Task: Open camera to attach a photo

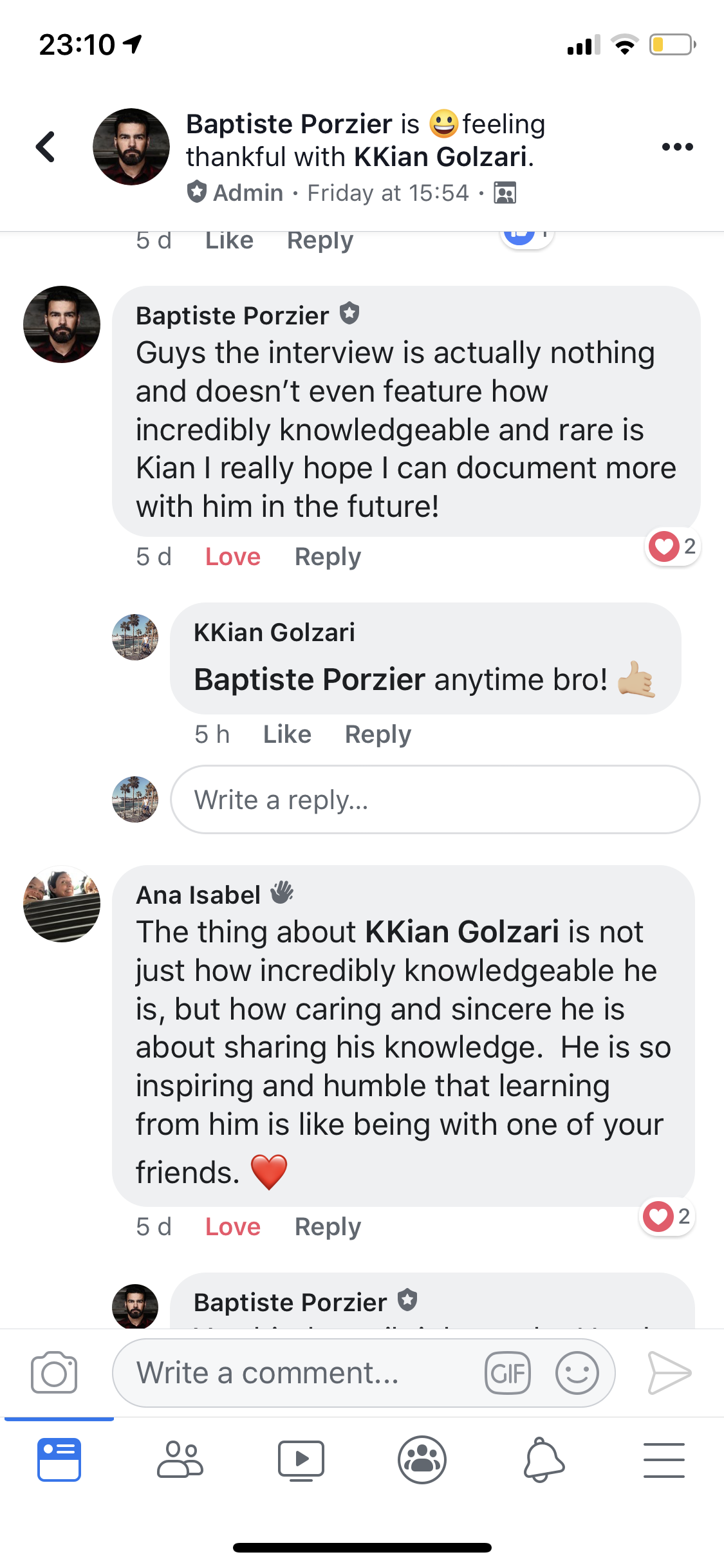Action: pos(54,1372)
